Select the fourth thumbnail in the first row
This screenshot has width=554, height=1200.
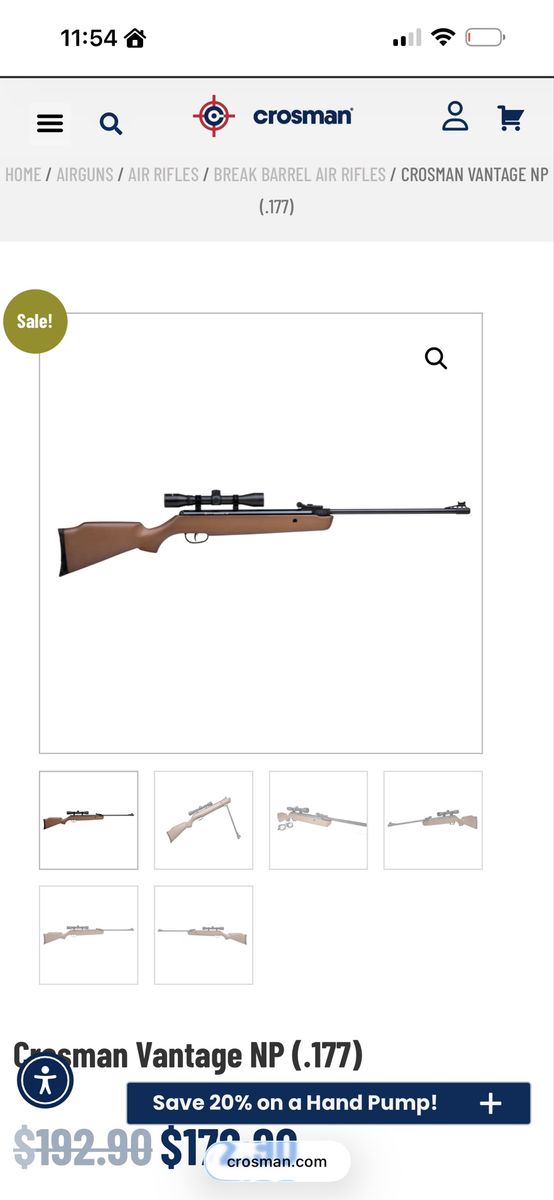433,820
